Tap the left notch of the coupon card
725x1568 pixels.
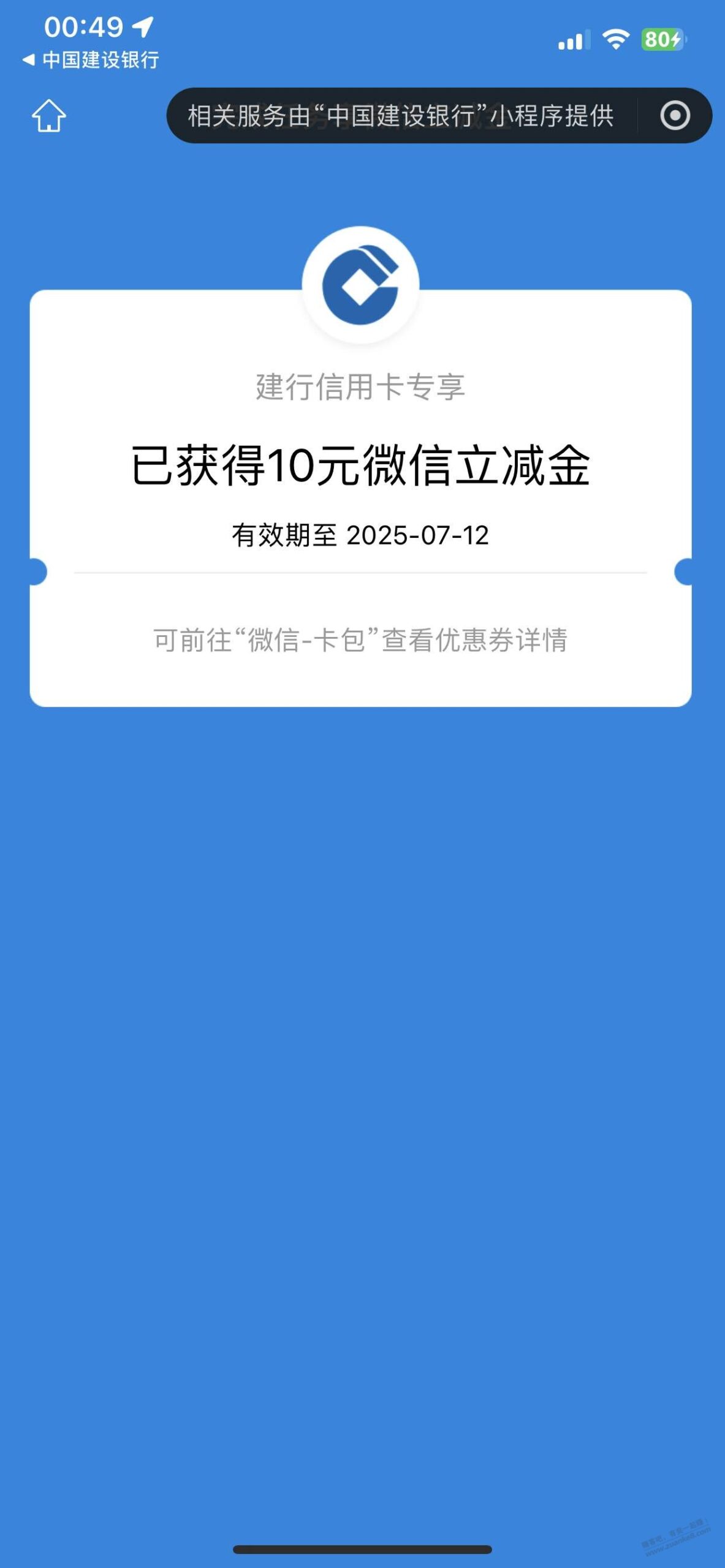tap(37, 573)
